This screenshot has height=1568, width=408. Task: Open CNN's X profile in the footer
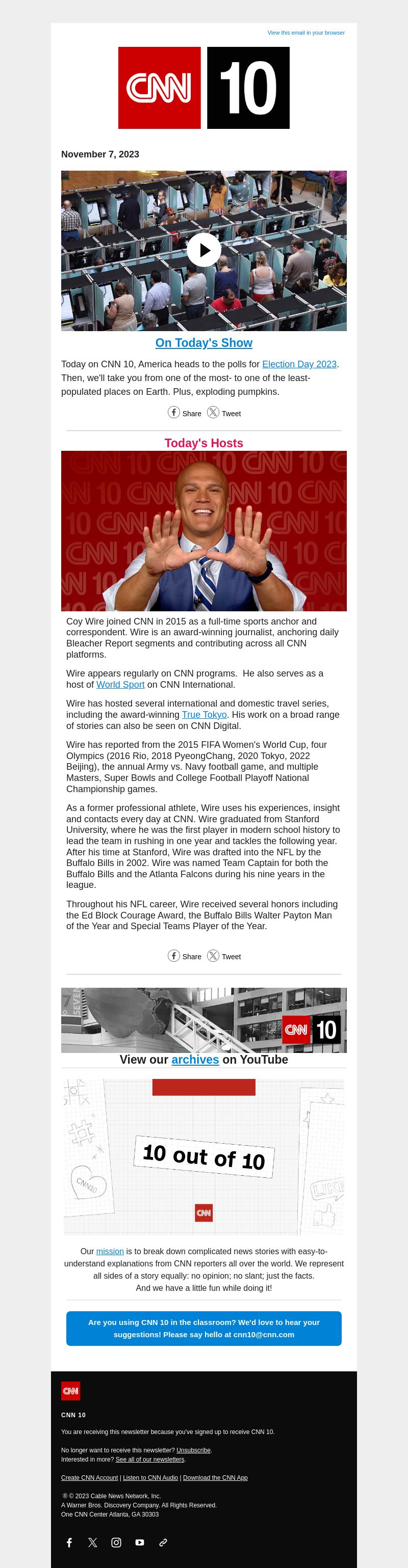(92, 1542)
